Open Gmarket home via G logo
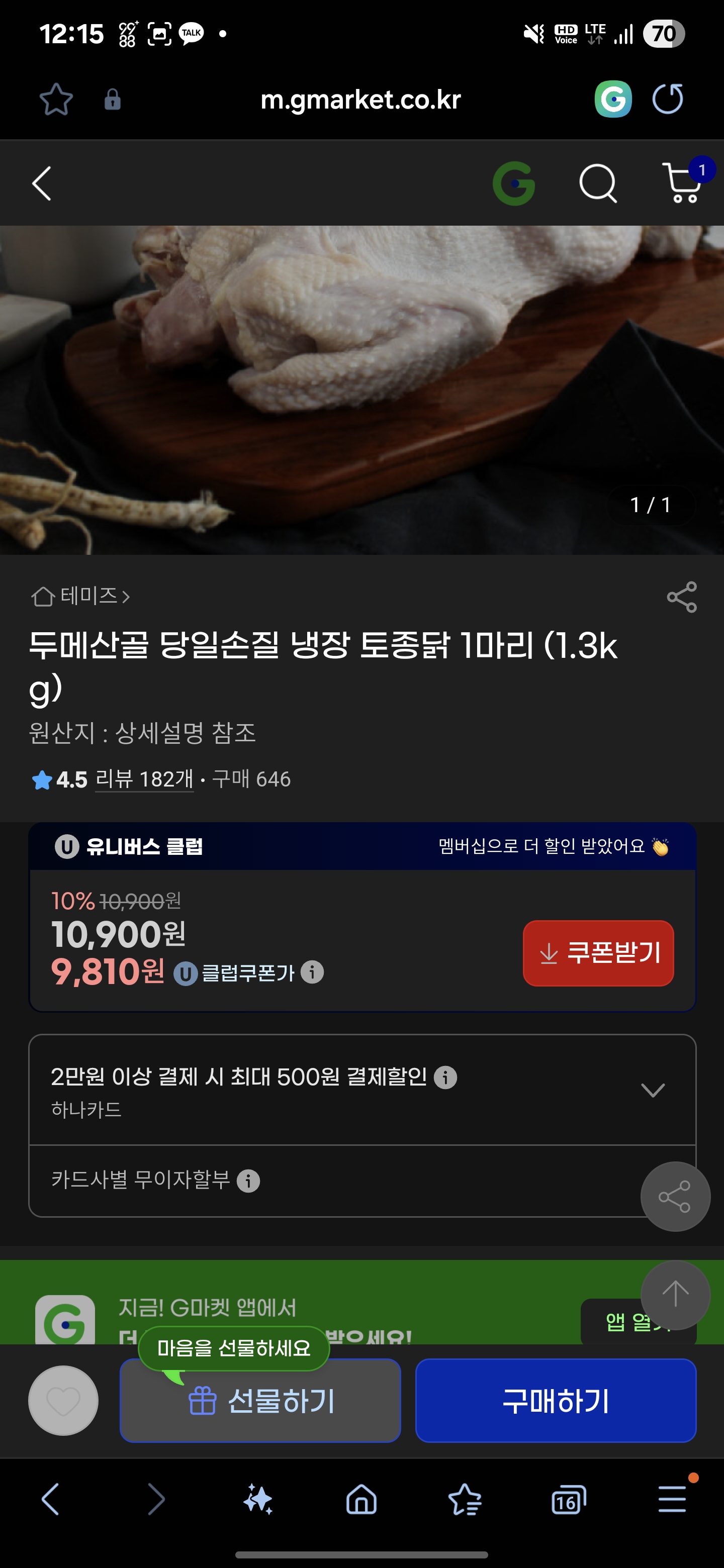 pos(513,183)
